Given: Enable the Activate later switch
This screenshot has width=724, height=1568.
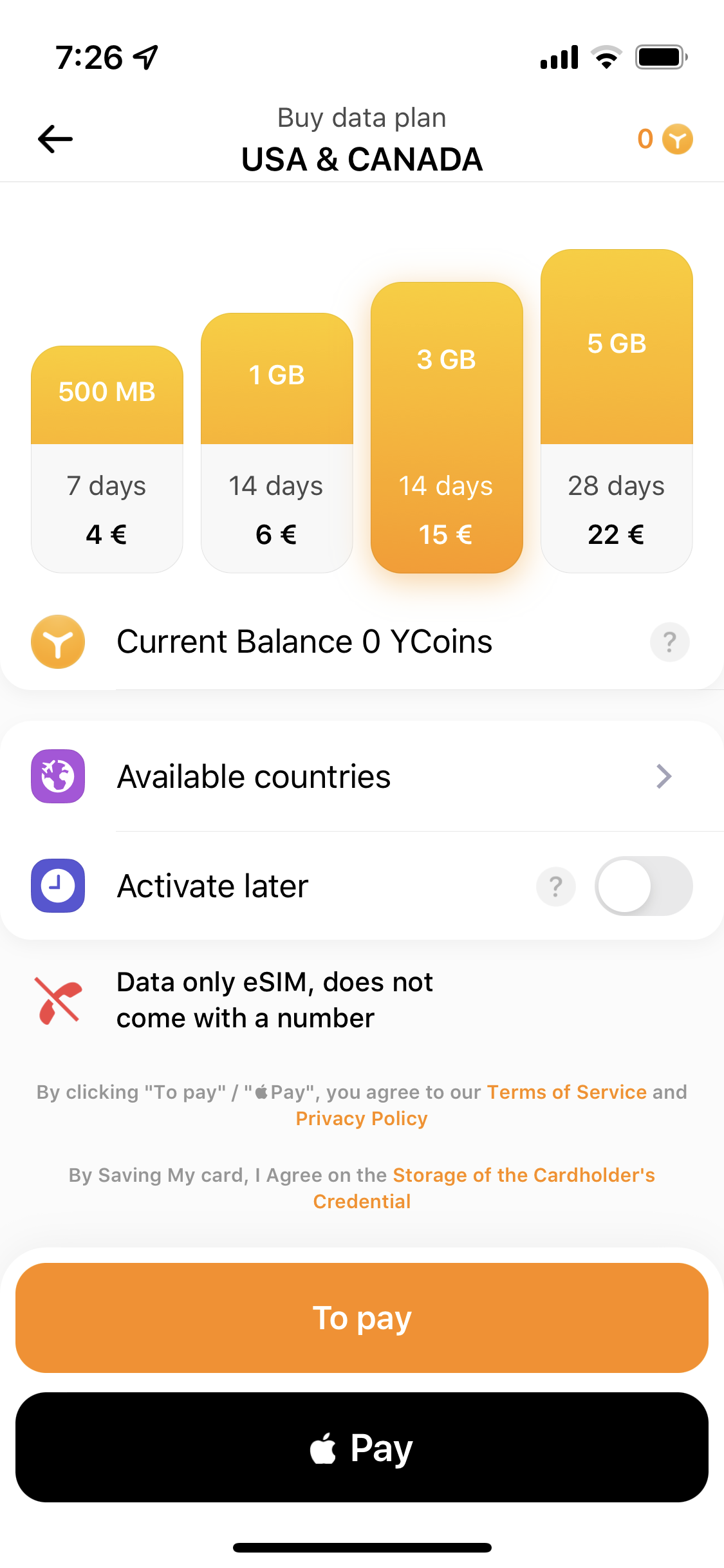Looking at the screenshot, I should pyautogui.click(x=644, y=886).
